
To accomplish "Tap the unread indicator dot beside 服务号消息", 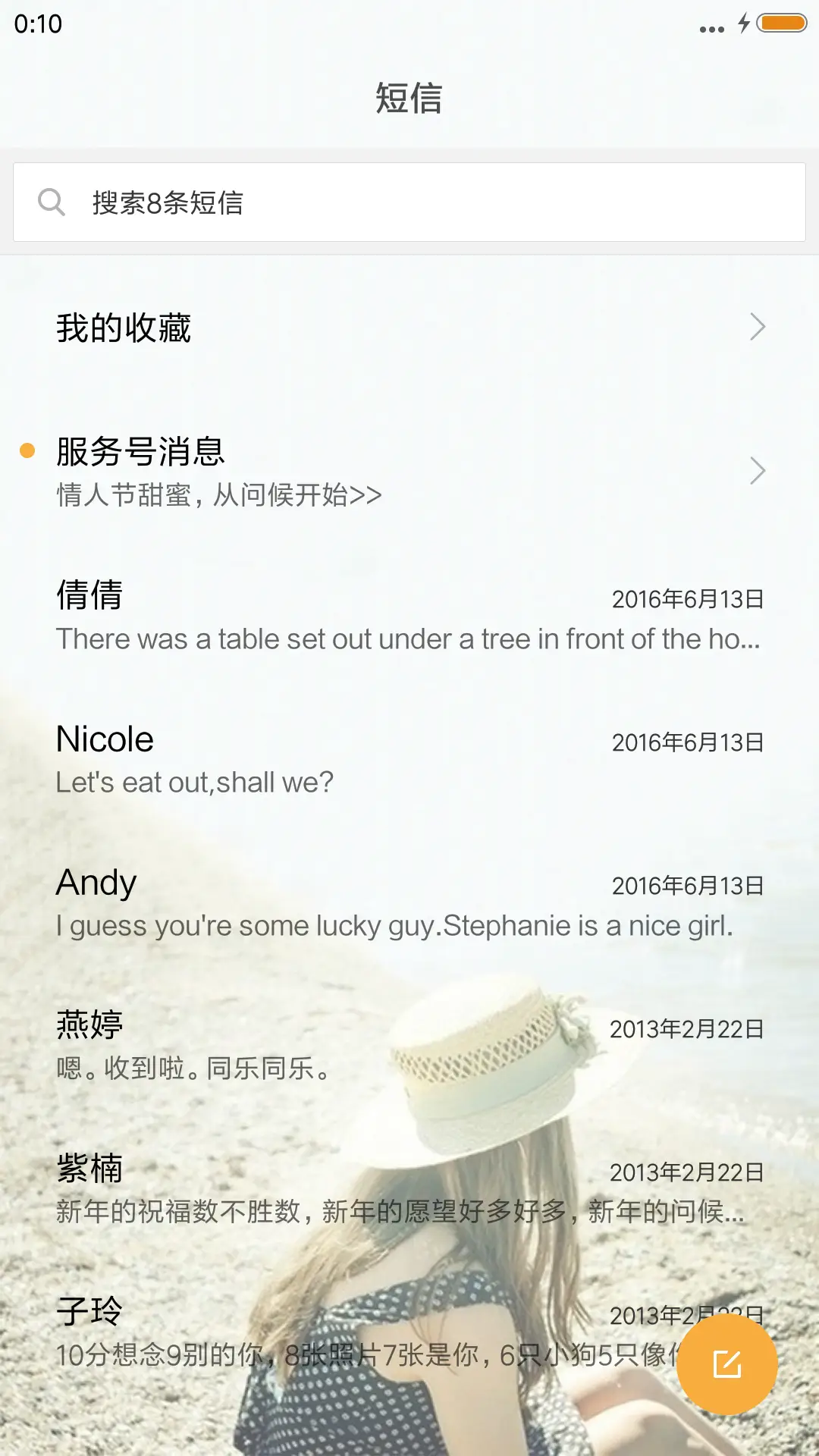I will tap(28, 450).
